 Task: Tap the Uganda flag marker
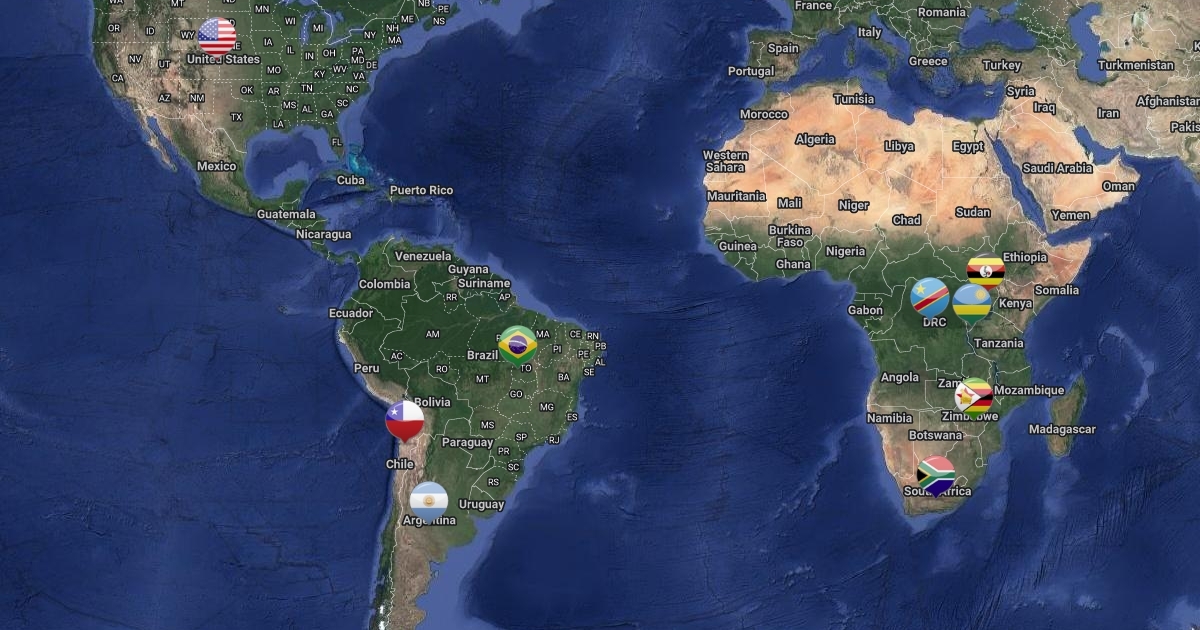(x=985, y=271)
